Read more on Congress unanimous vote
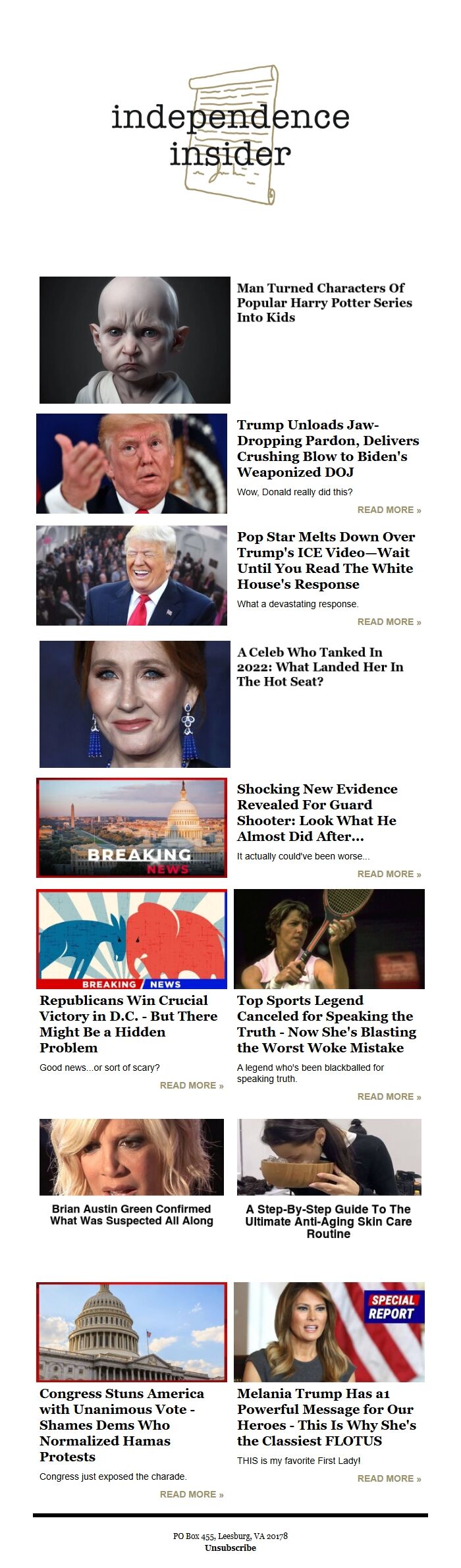The height and width of the screenshot is (1568, 461). (191, 1494)
